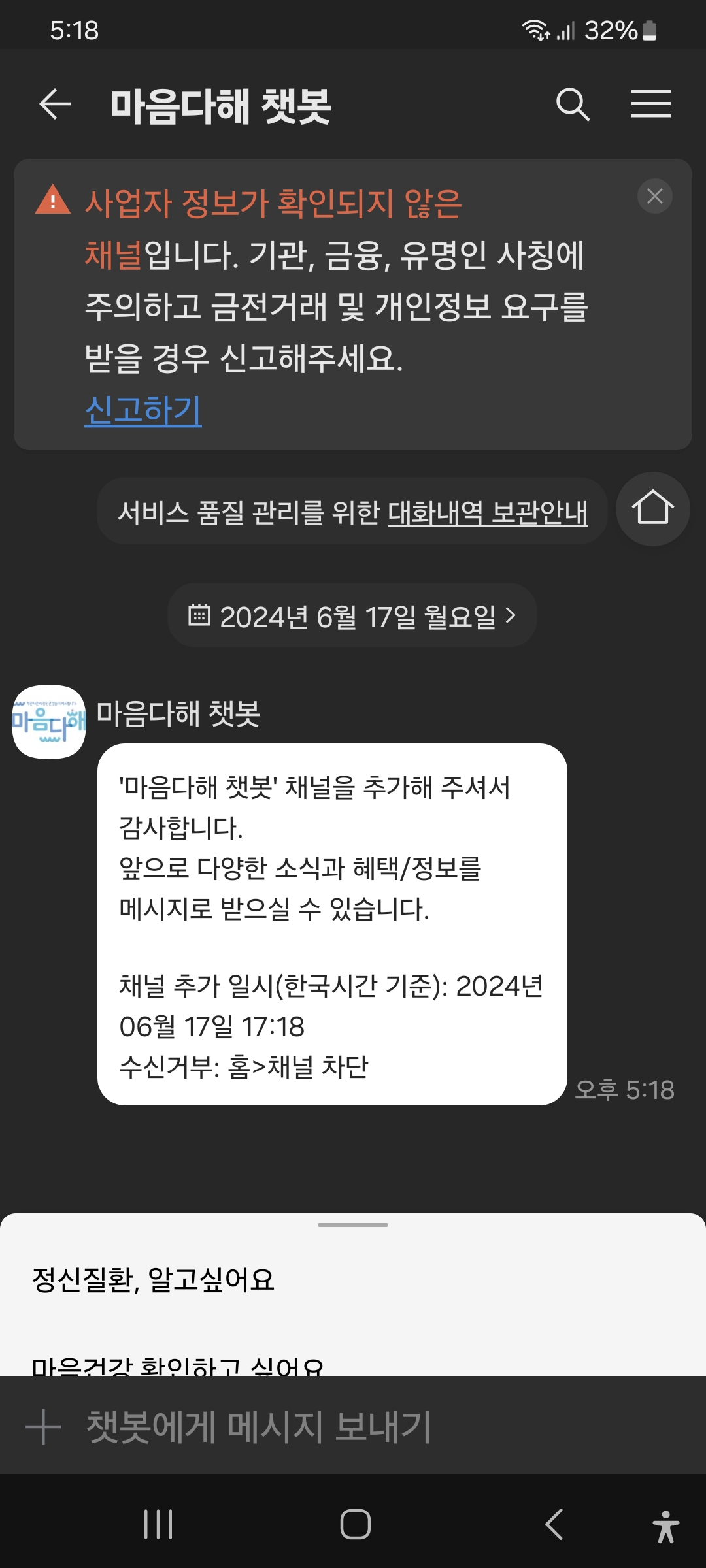Select '마음건강 확인하고 싶어요' option

click(178, 1364)
